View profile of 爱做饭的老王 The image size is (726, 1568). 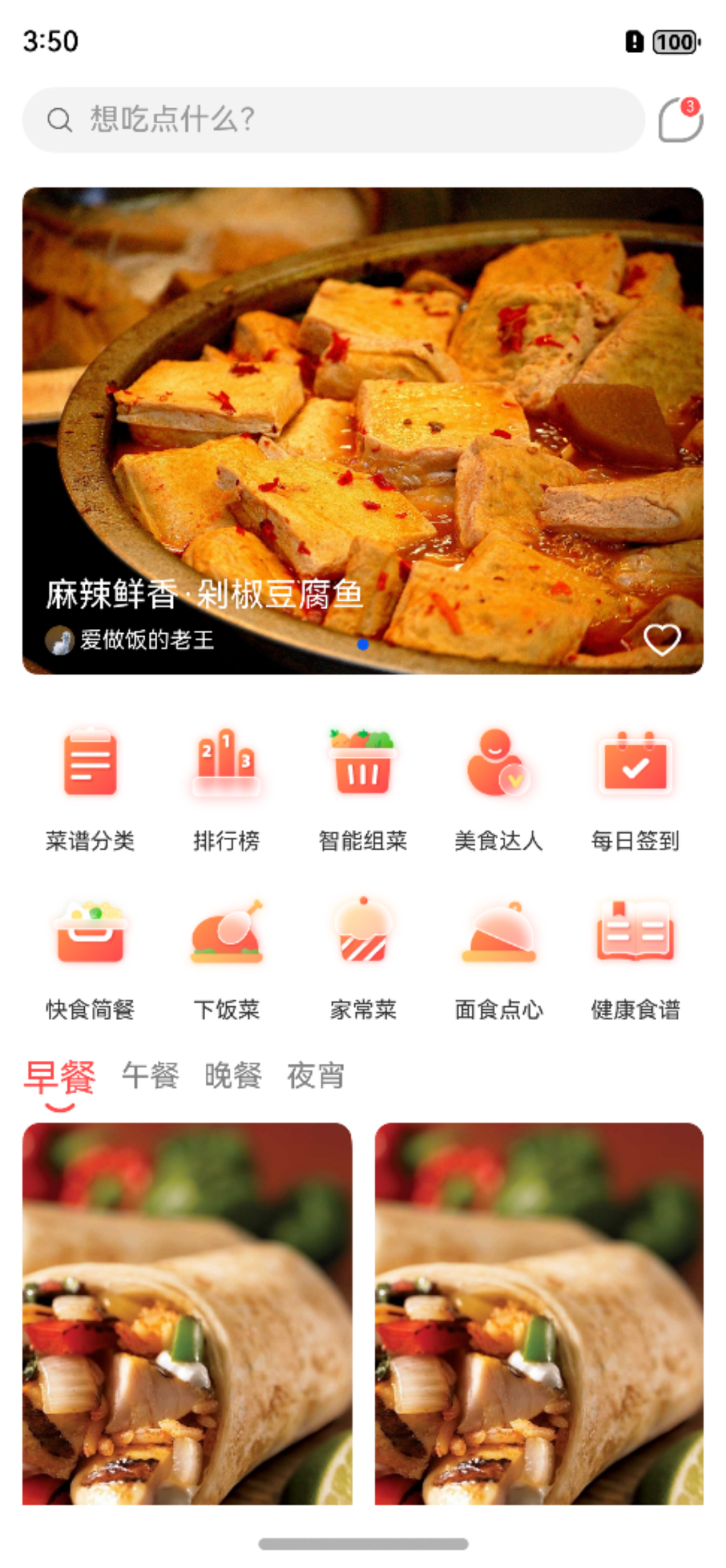[134, 641]
